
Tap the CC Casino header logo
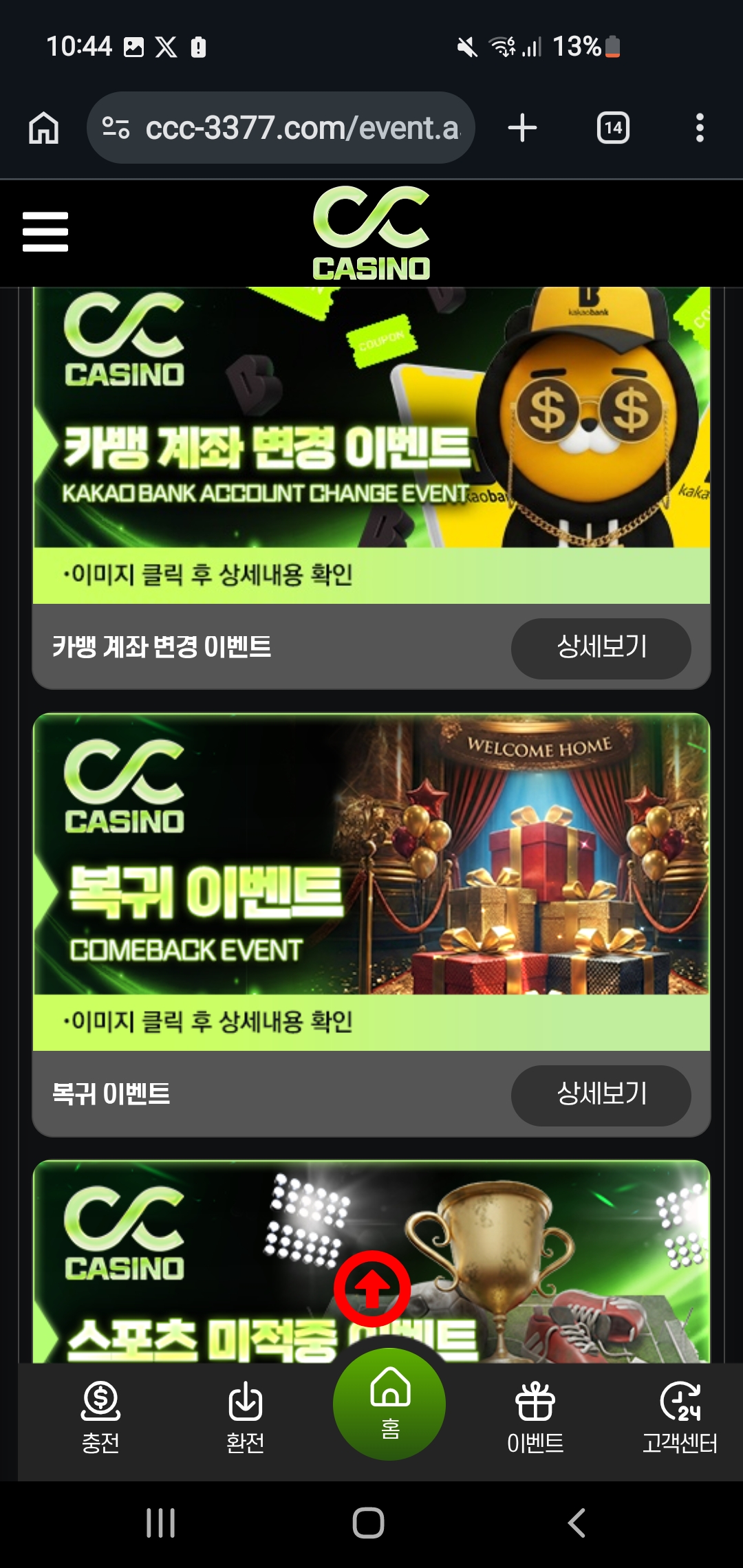coord(371,233)
